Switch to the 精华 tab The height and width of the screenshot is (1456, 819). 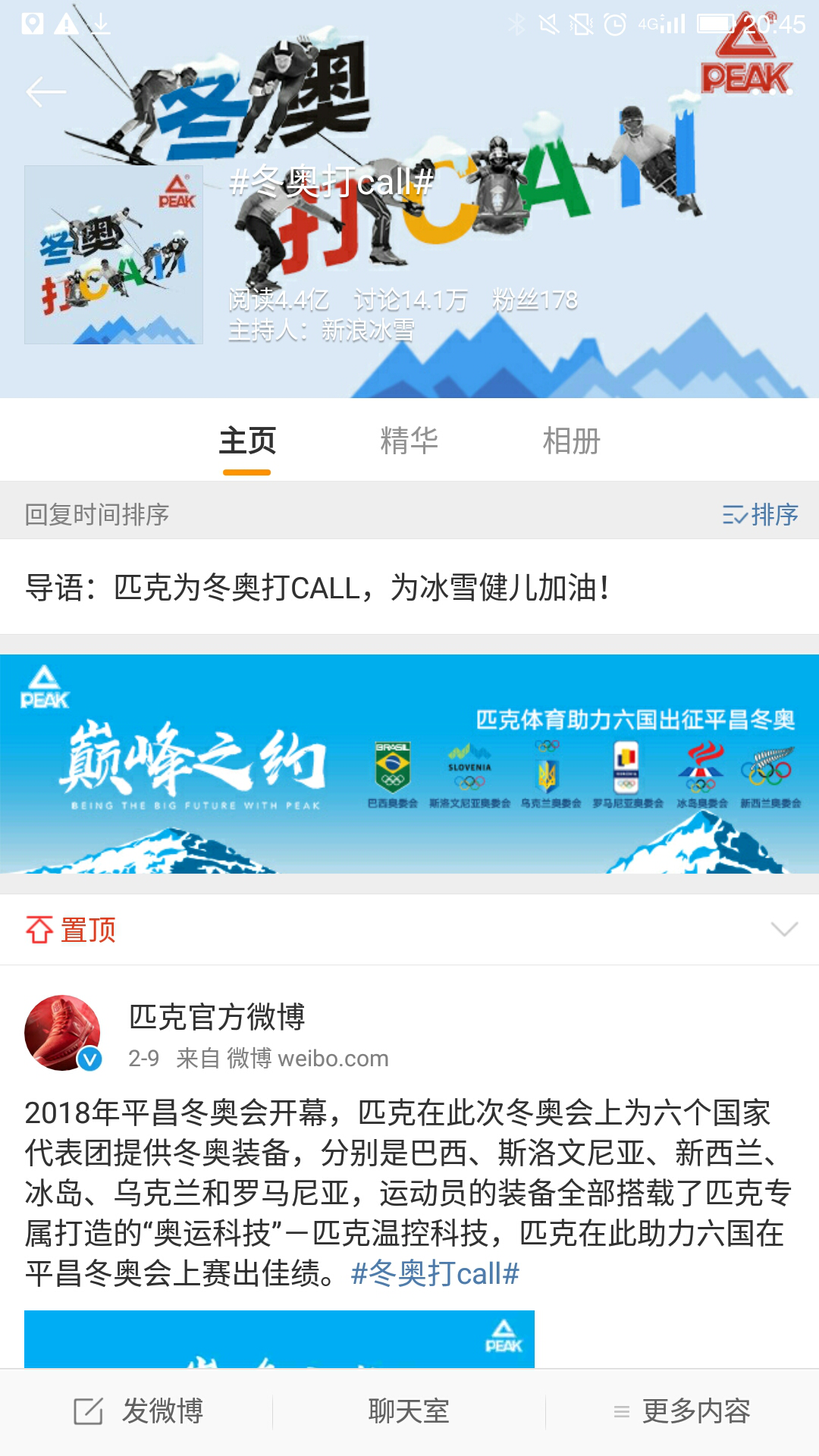pos(409,441)
